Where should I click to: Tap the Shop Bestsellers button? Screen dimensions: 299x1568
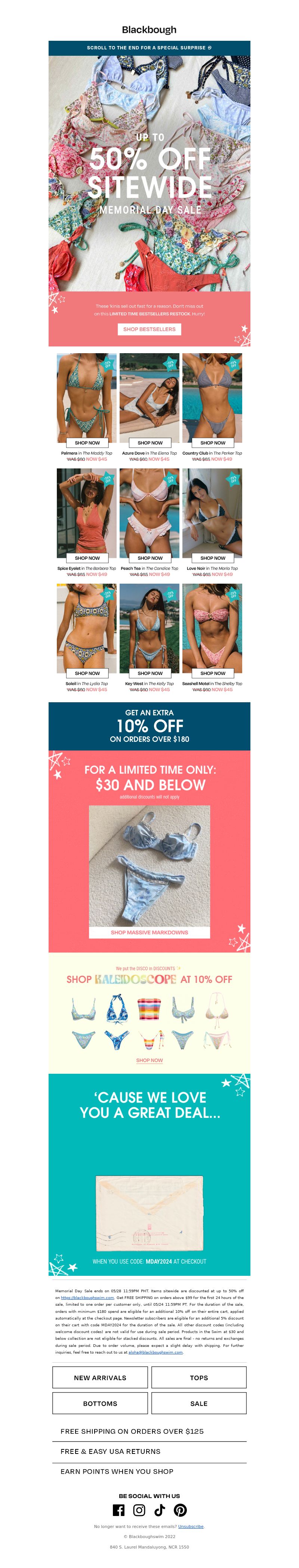pyautogui.click(x=149, y=329)
